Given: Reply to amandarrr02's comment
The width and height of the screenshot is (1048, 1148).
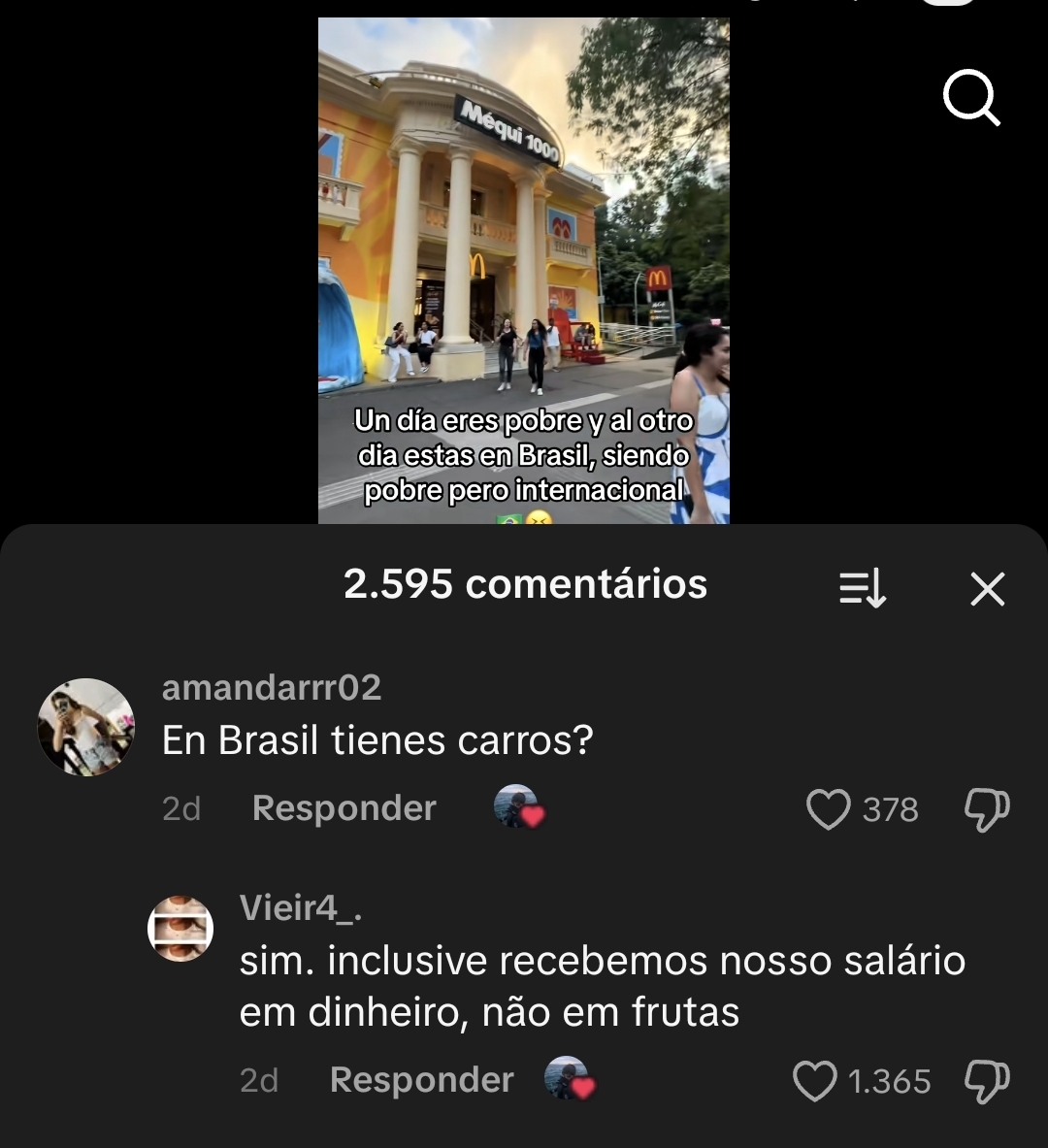Looking at the screenshot, I should (x=344, y=808).
